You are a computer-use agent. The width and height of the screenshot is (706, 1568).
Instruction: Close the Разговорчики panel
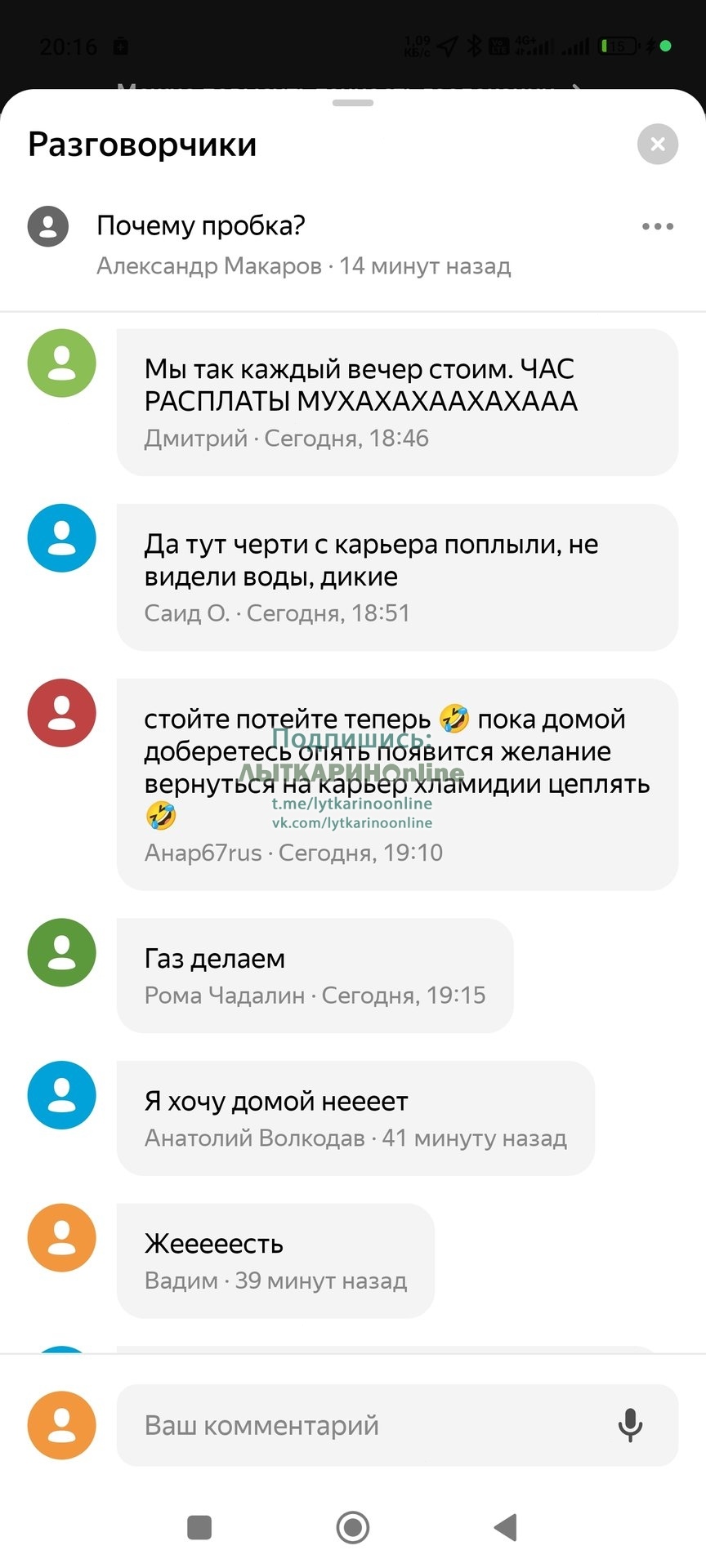(658, 145)
